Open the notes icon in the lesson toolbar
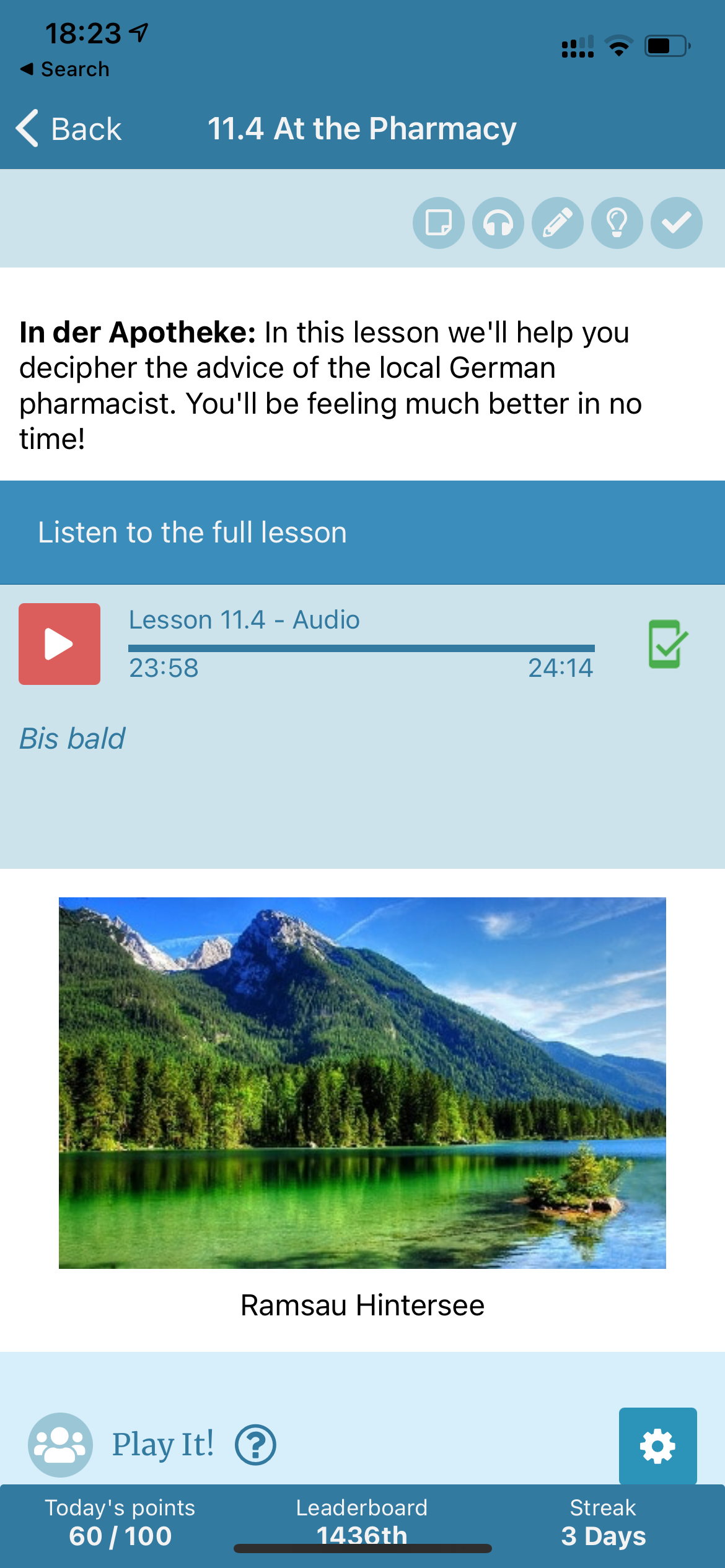The height and width of the screenshot is (1568, 725). click(438, 223)
